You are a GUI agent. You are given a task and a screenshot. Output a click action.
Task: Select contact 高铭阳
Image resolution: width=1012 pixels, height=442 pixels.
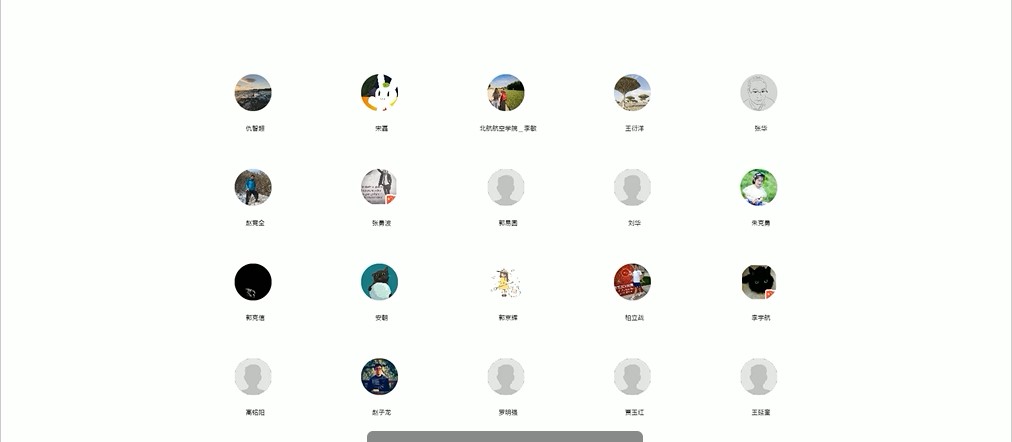(253, 377)
